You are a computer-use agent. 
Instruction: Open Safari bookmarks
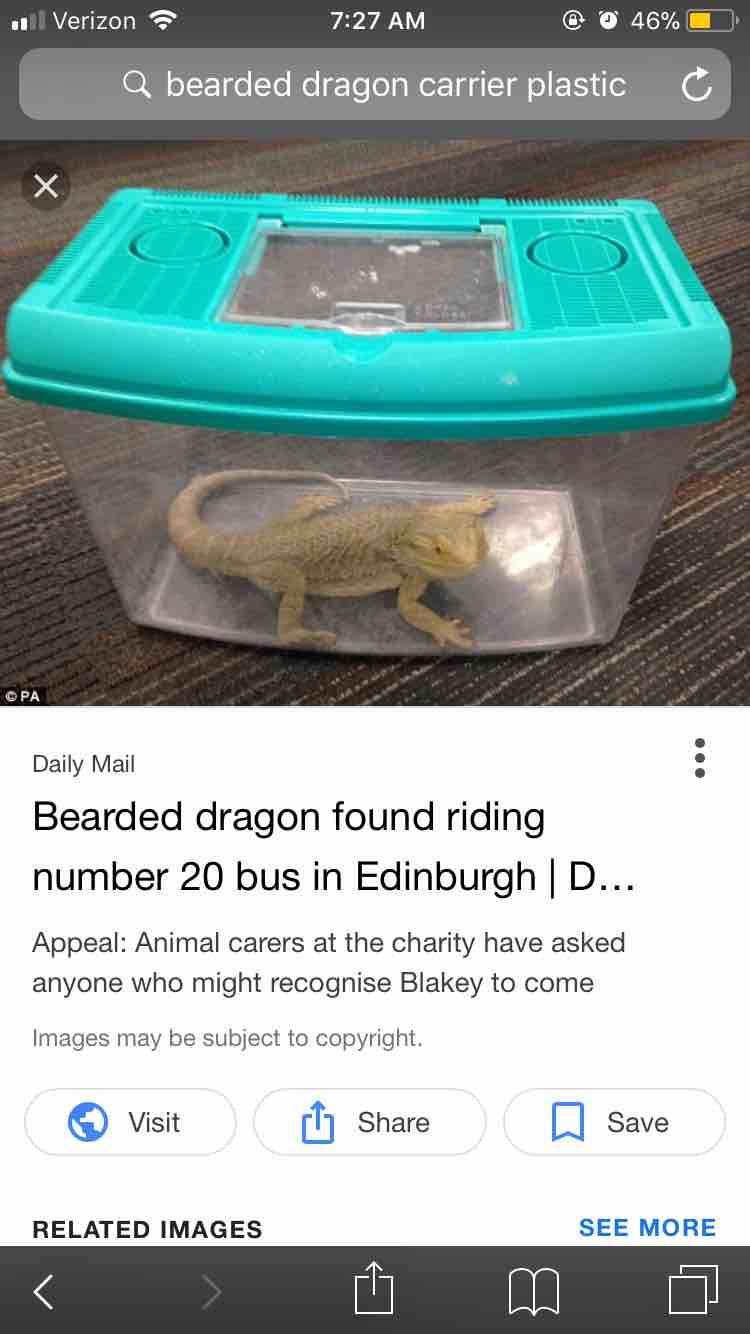(x=533, y=1291)
